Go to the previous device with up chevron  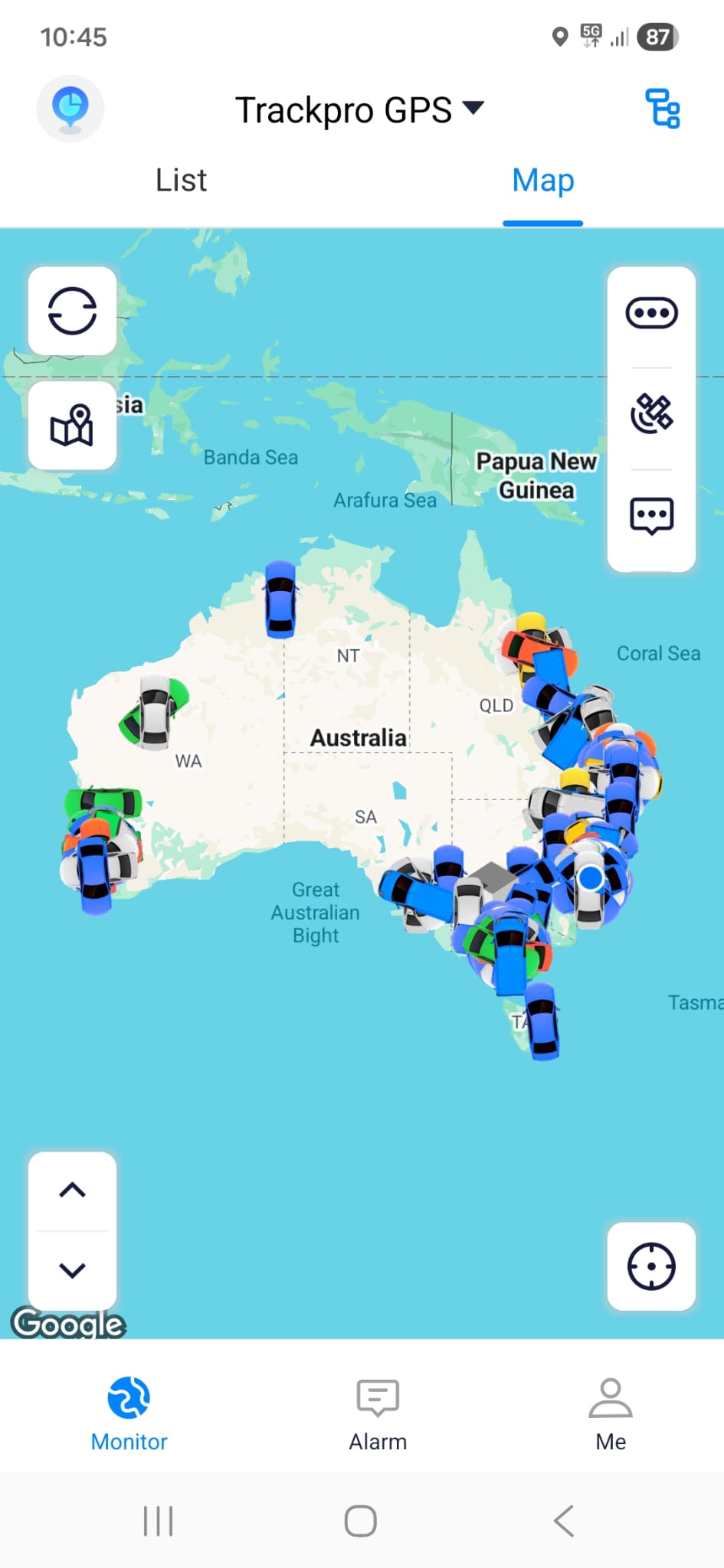[x=72, y=1190]
